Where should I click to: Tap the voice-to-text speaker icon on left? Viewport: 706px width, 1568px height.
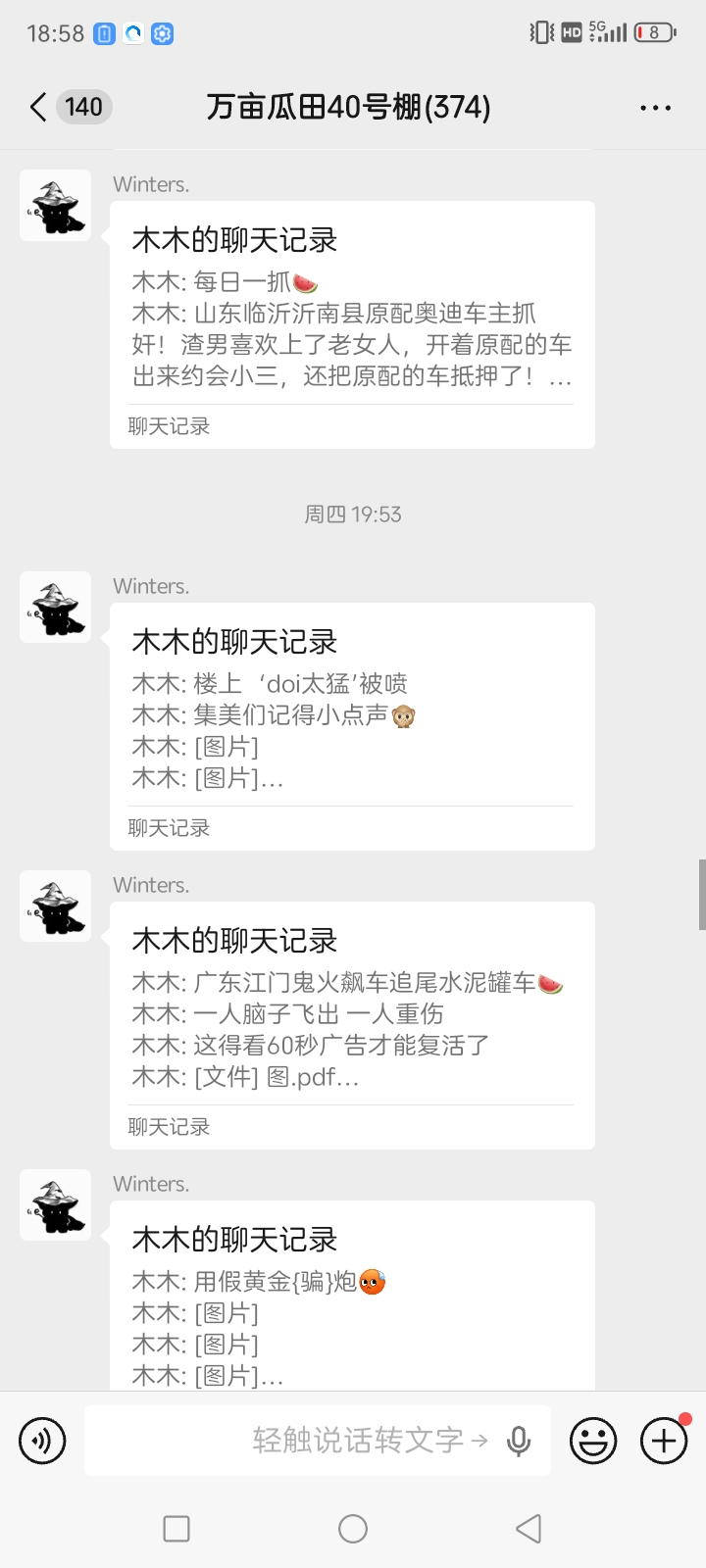pyautogui.click(x=42, y=1441)
